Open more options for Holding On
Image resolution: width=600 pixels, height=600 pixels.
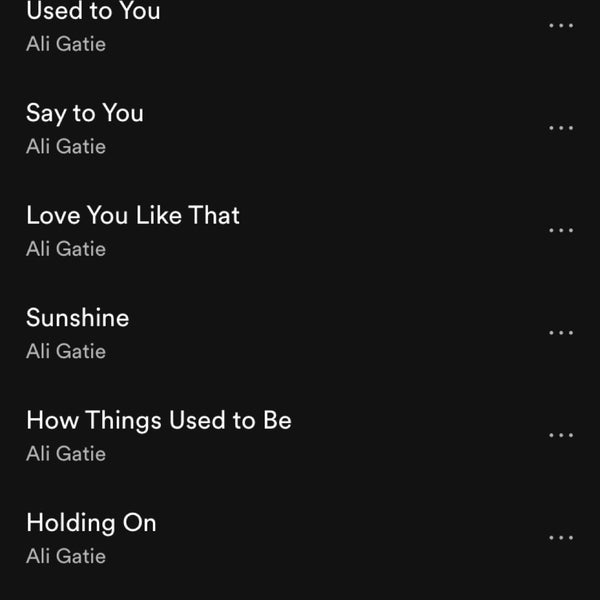pos(561,538)
